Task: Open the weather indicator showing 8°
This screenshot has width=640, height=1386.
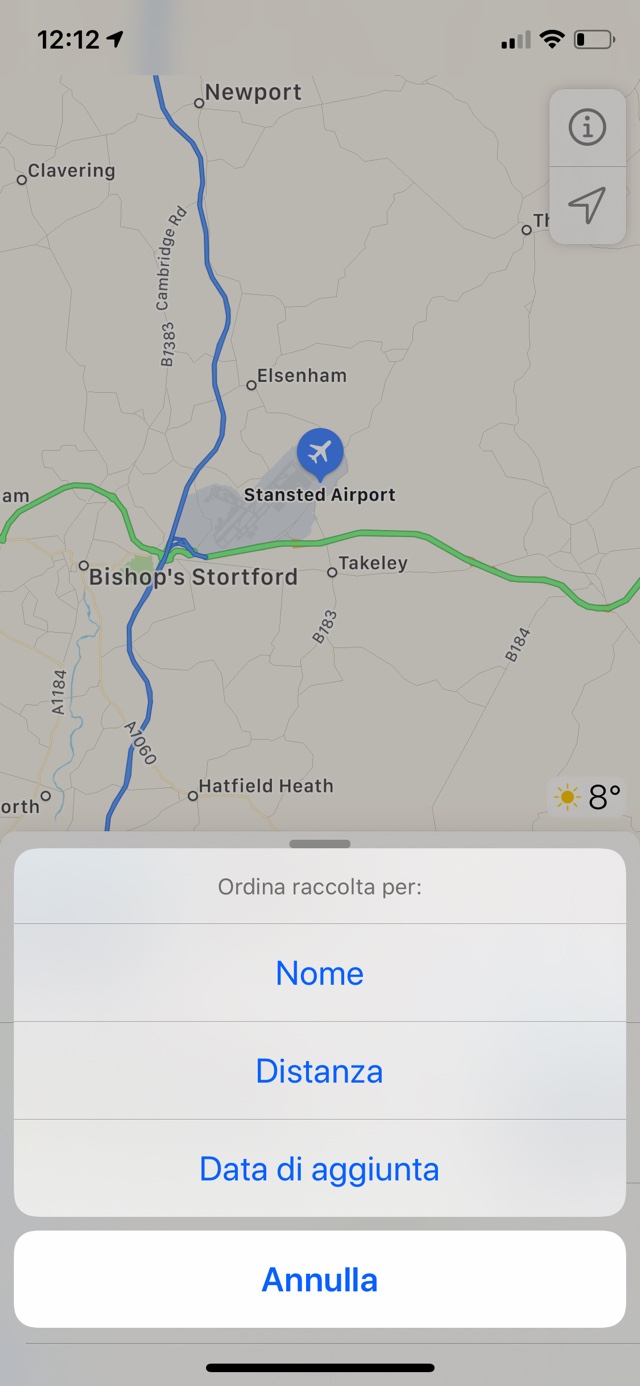Action: 588,797
